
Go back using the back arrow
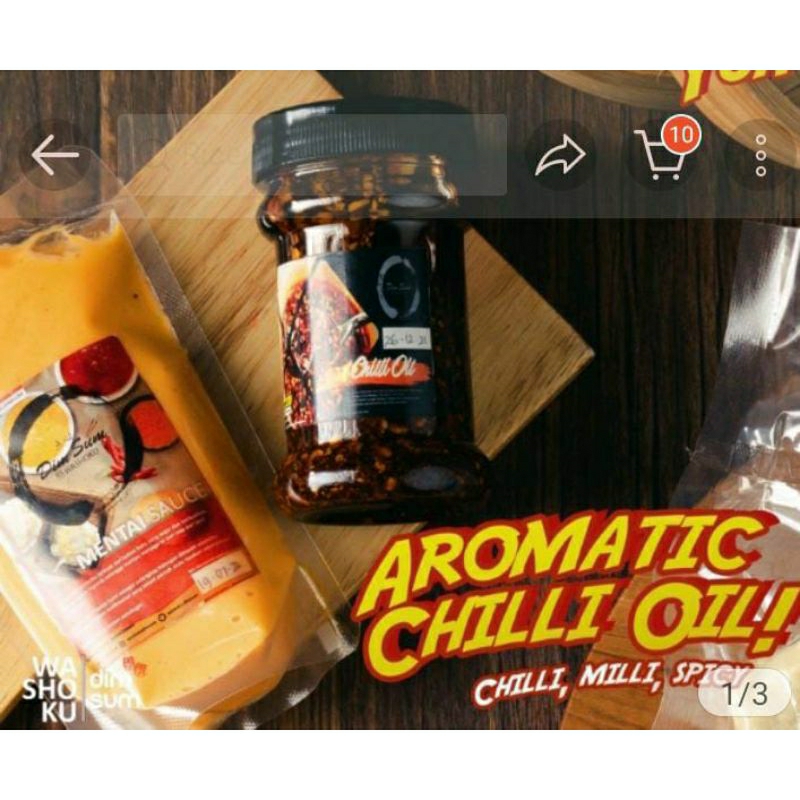[55, 155]
